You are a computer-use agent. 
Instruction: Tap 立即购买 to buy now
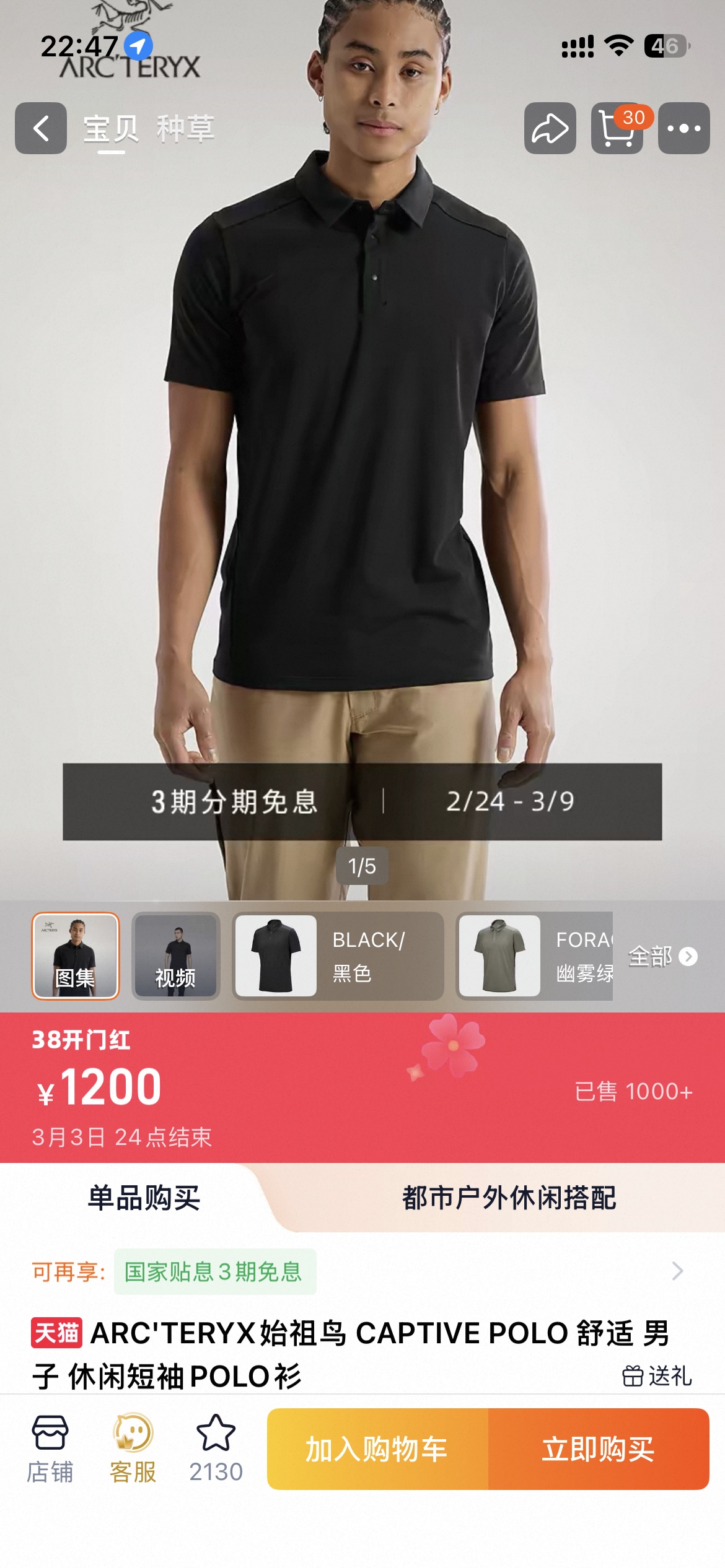[x=599, y=1449]
